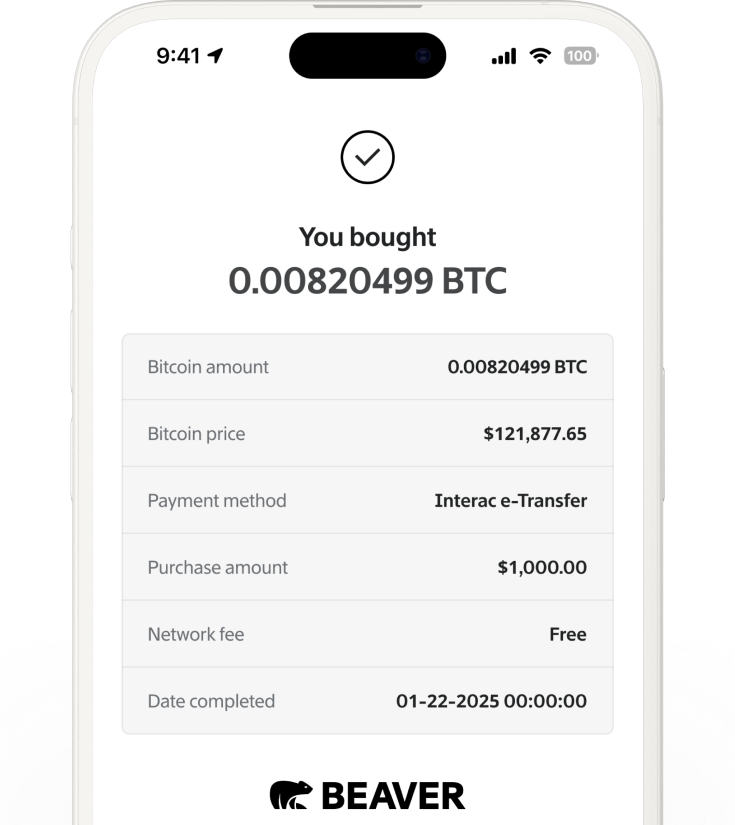Tap the time '9:41' in the status bar
This screenshot has width=735, height=825.
click(176, 56)
